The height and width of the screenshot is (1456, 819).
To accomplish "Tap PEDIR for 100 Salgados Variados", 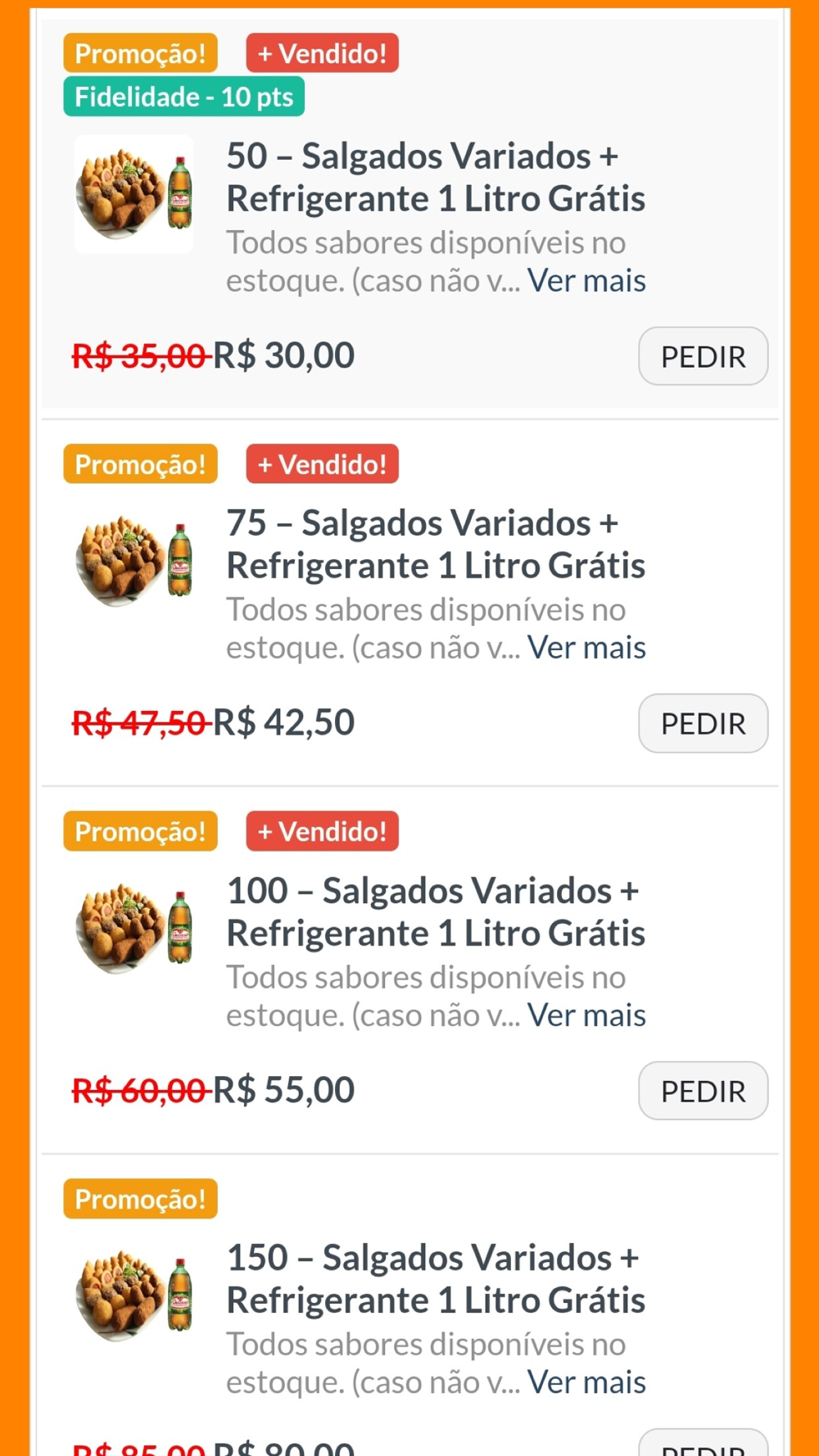I will pyautogui.click(x=703, y=1091).
